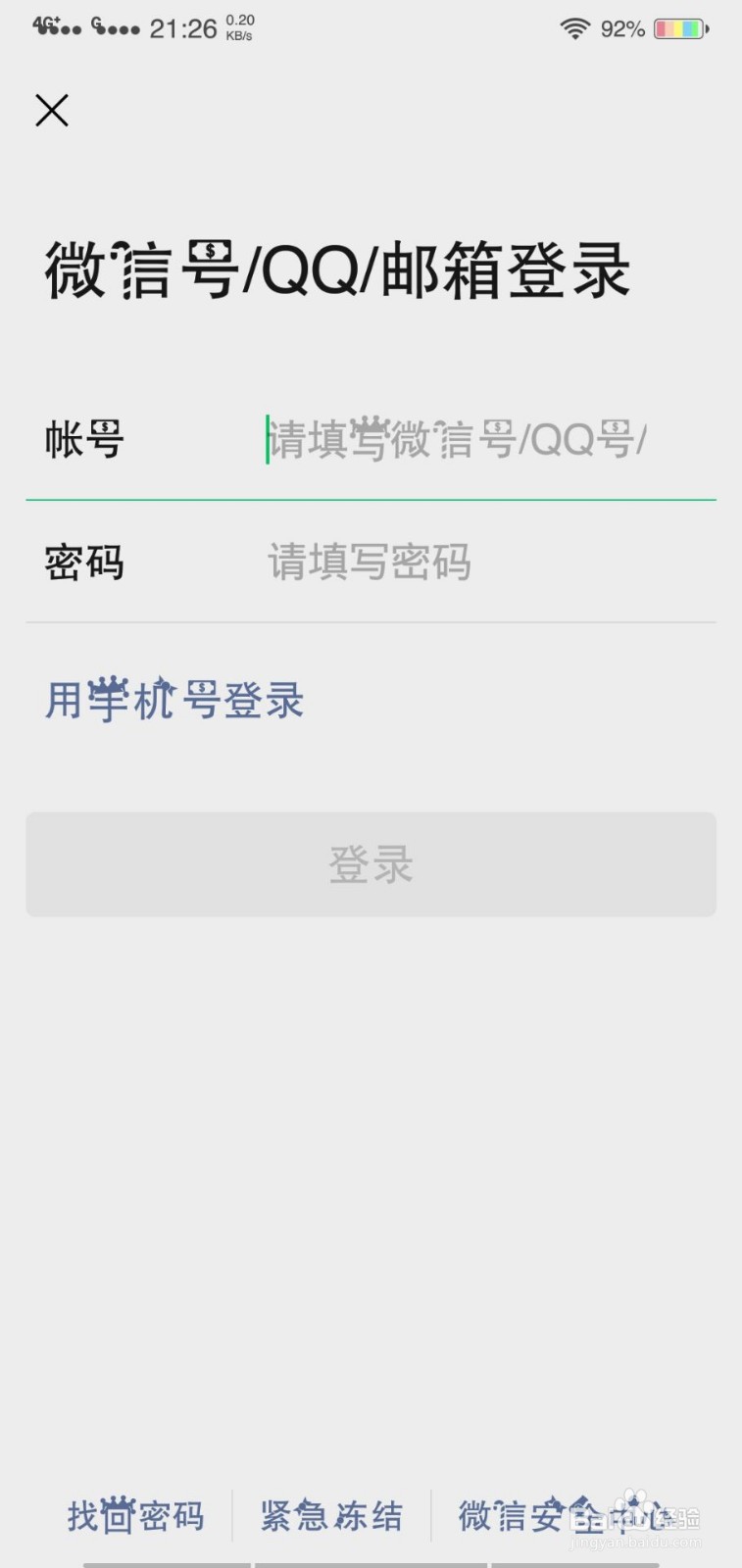Tap the placeholder text 请填写微信号/QQ号
The width and height of the screenshot is (742, 1568).
451,442
